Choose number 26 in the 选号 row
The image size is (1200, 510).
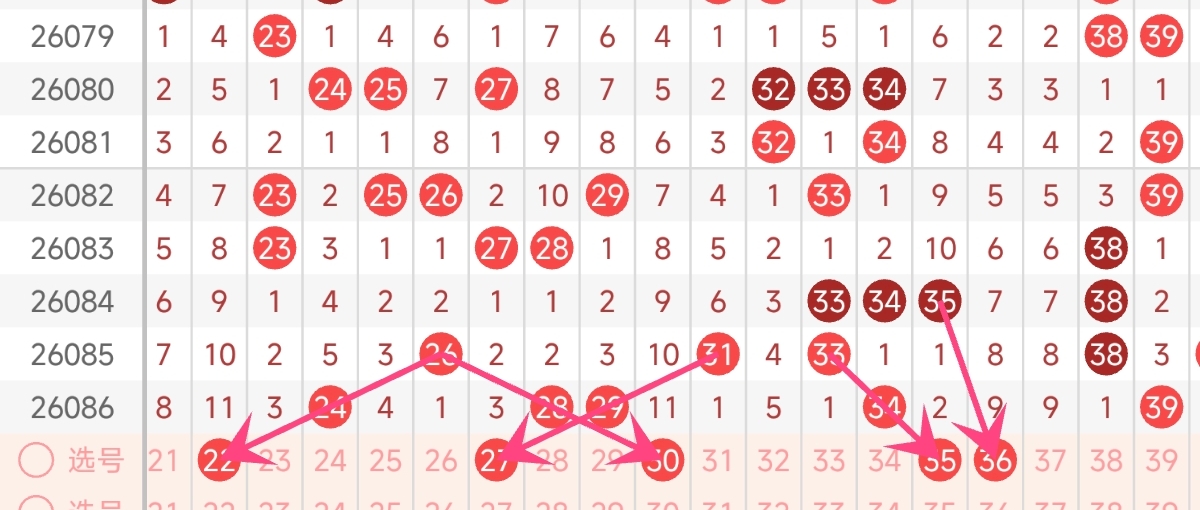pos(441,461)
